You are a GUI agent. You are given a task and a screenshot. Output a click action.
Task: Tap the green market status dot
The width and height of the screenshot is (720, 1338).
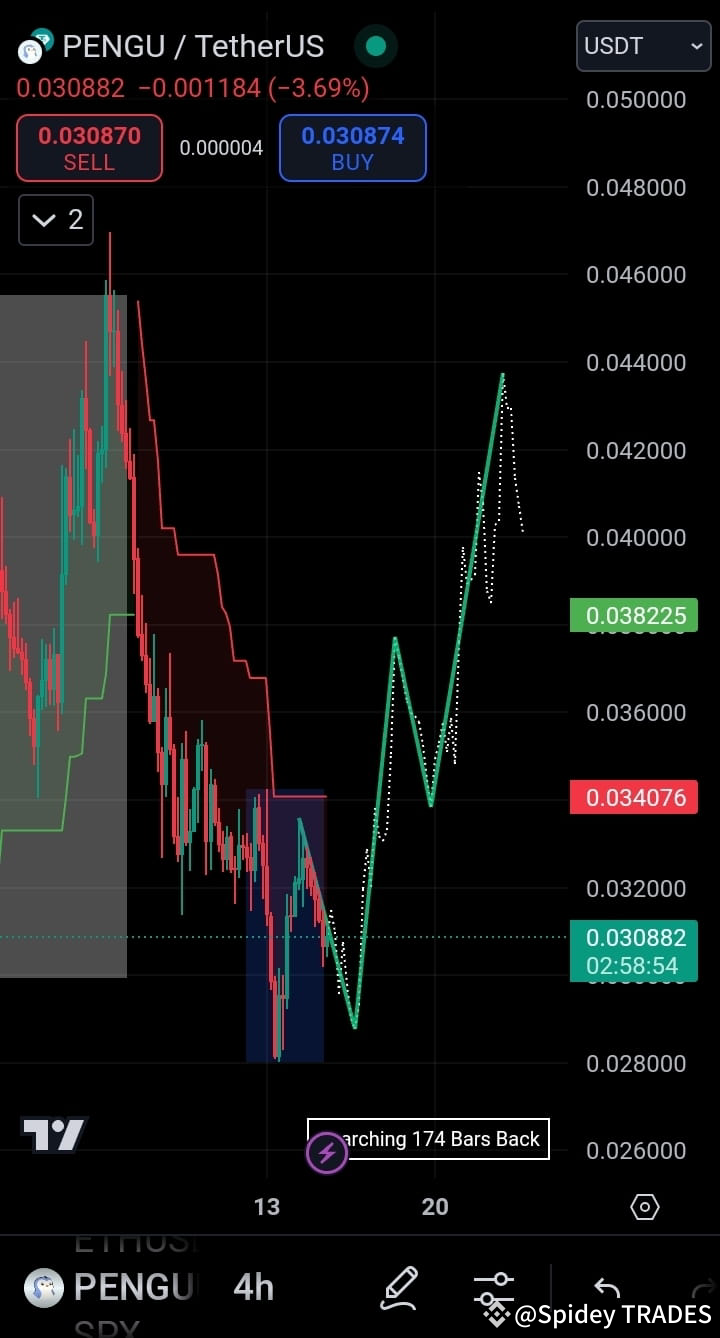[x=375, y=46]
